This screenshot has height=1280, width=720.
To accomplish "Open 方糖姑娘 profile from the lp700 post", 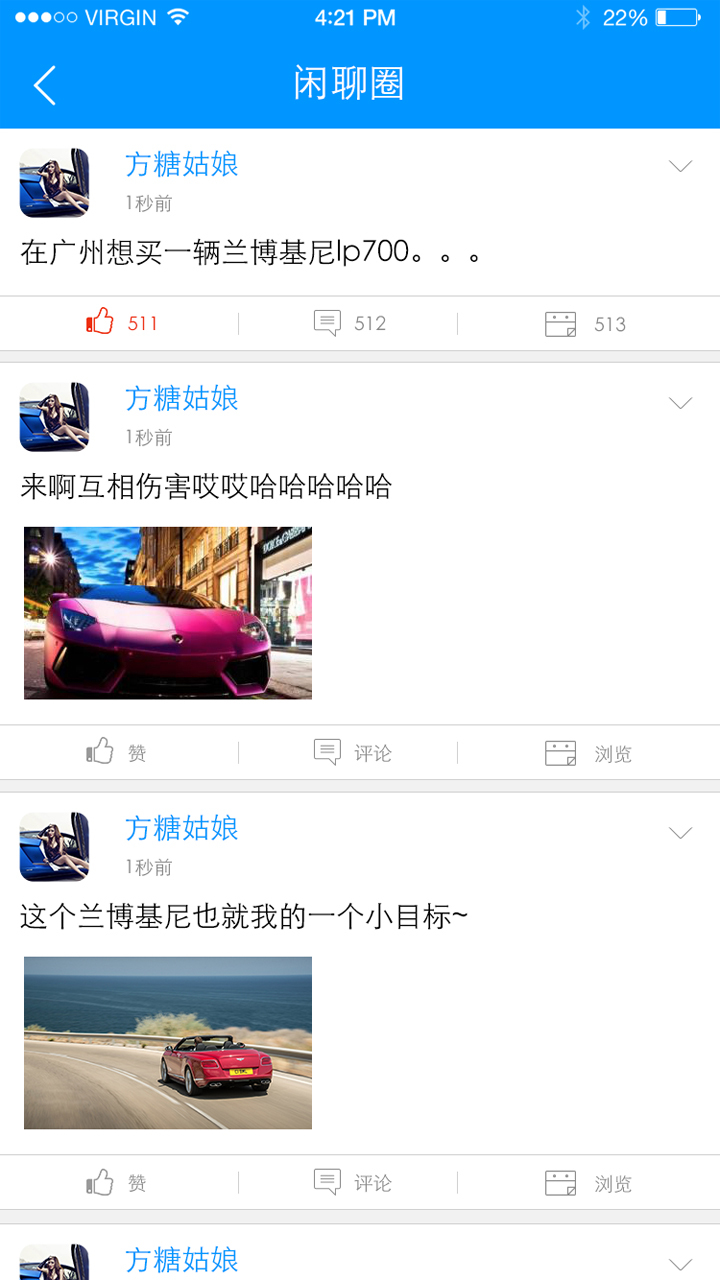I will point(182,164).
